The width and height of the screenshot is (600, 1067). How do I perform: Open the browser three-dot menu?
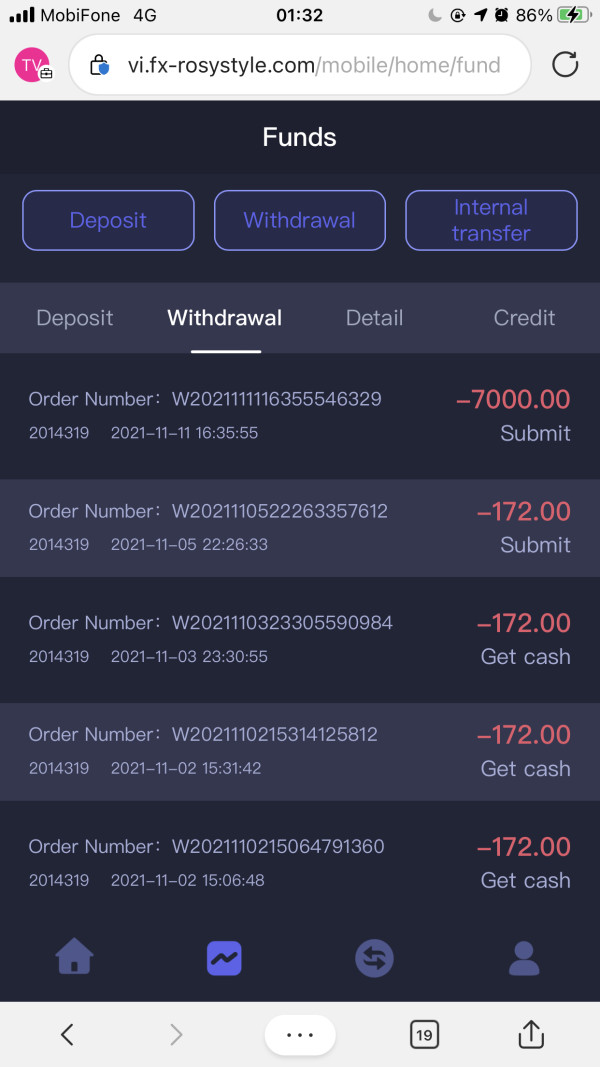300,1035
